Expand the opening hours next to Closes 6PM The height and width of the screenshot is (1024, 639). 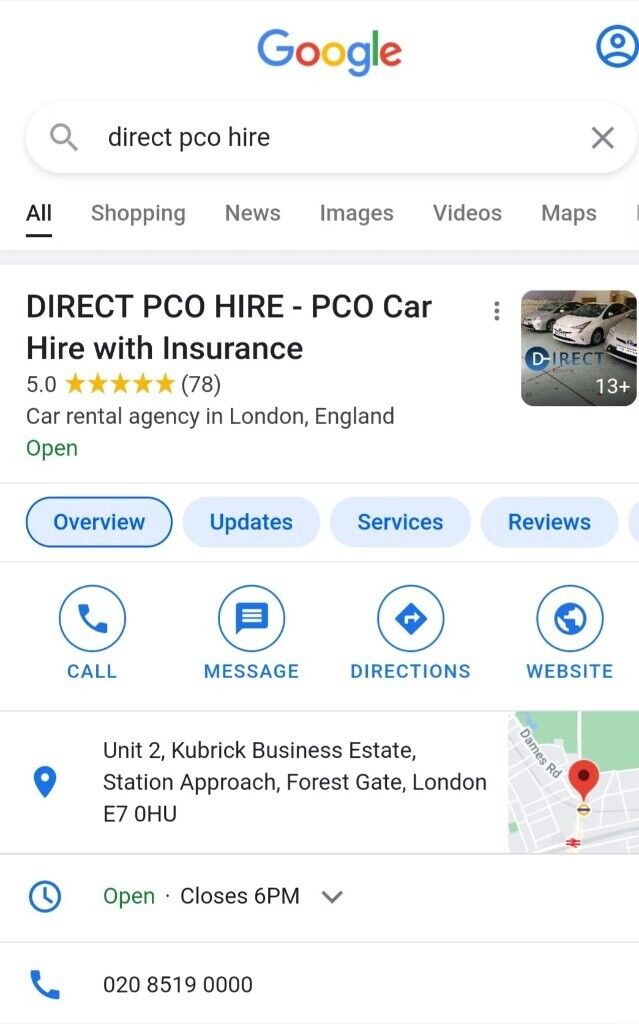point(332,897)
